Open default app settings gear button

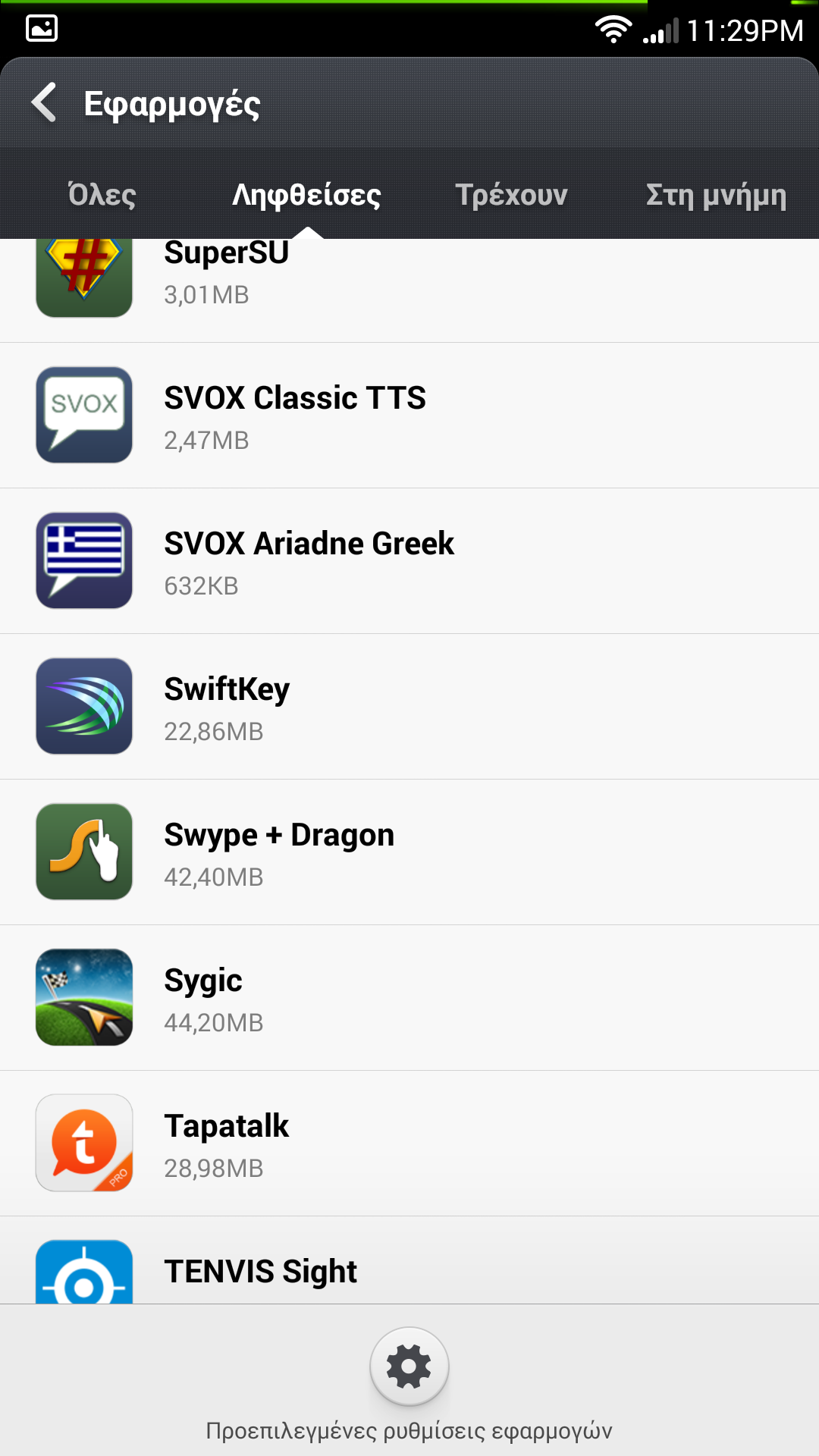pos(409,1367)
